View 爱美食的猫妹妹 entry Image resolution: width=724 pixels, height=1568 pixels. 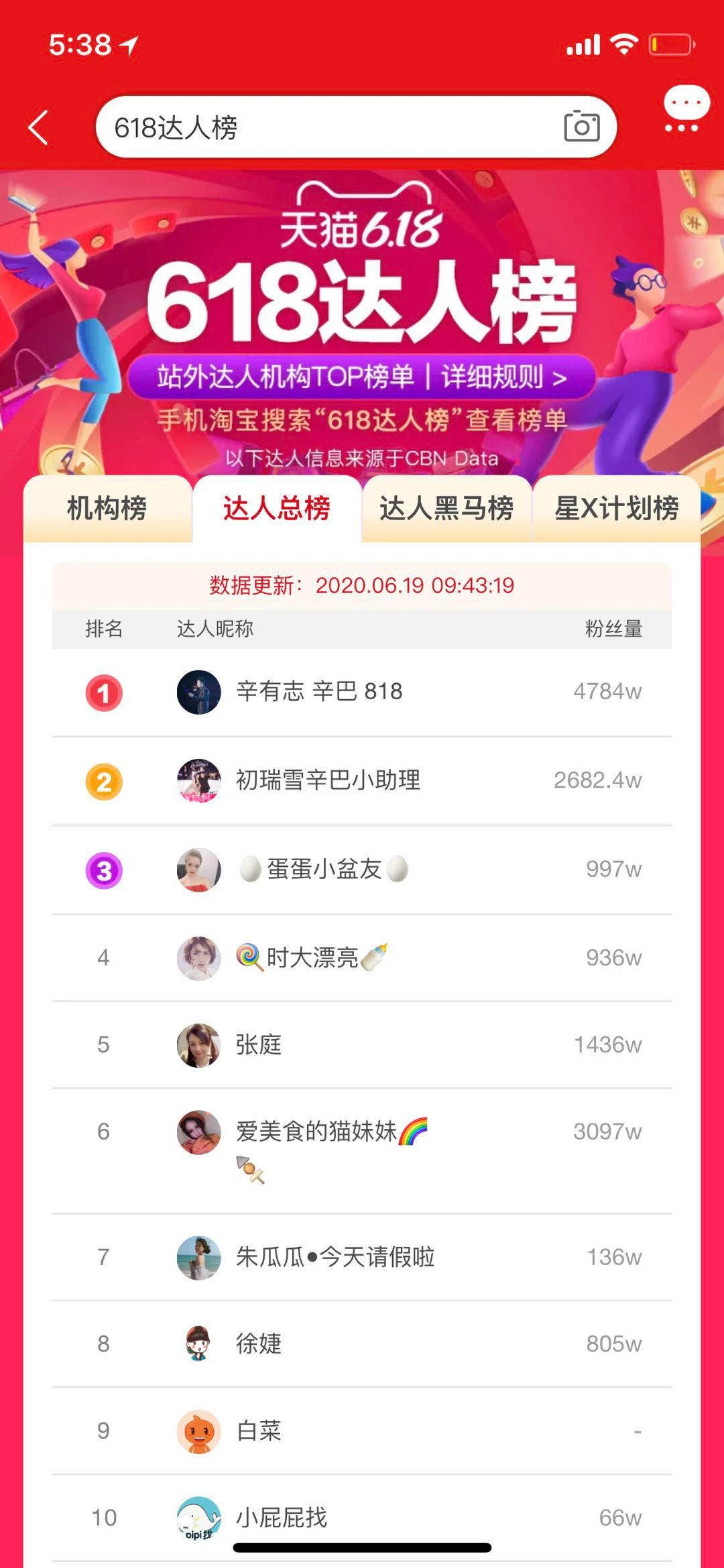click(x=362, y=1151)
